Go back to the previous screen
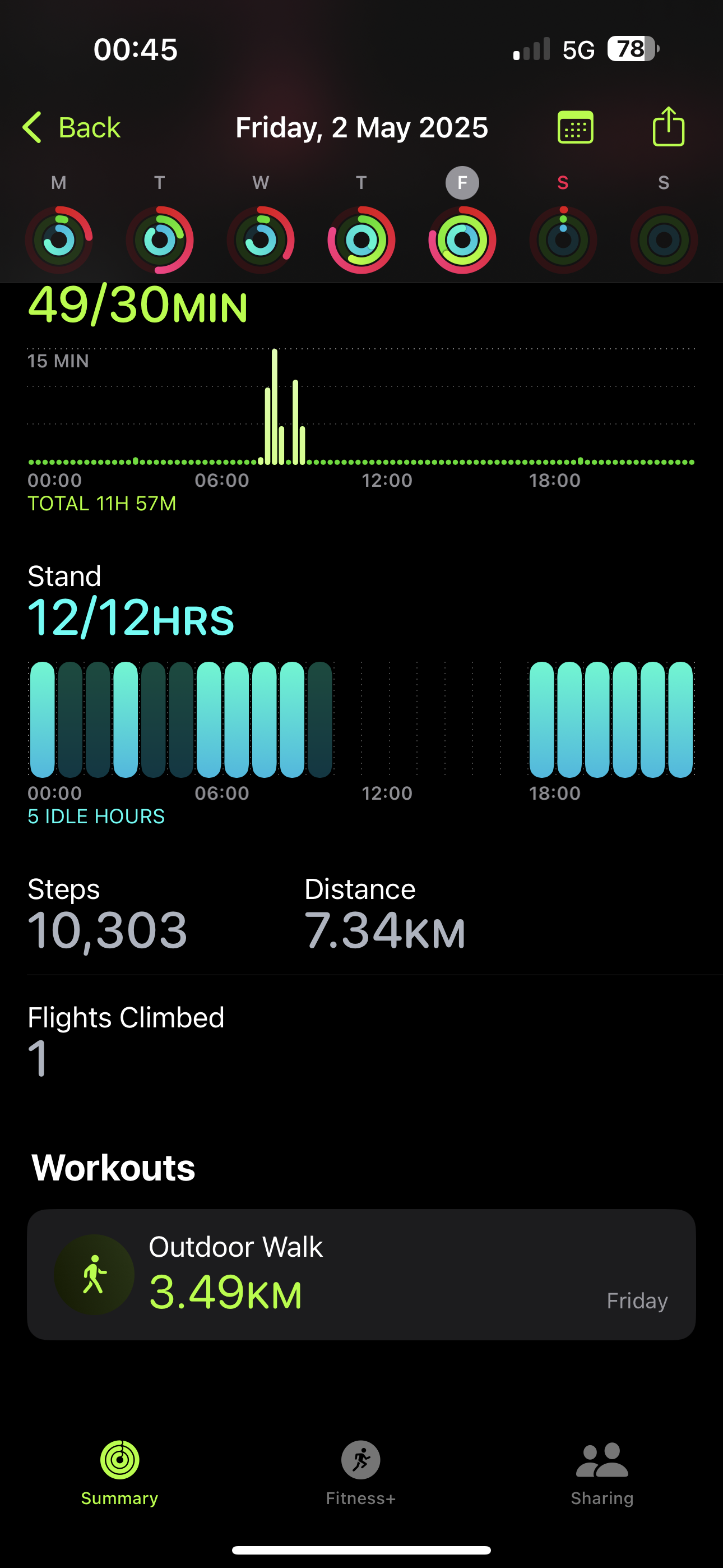The width and height of the screenshot is (723, 1568). tap(71, 128)
